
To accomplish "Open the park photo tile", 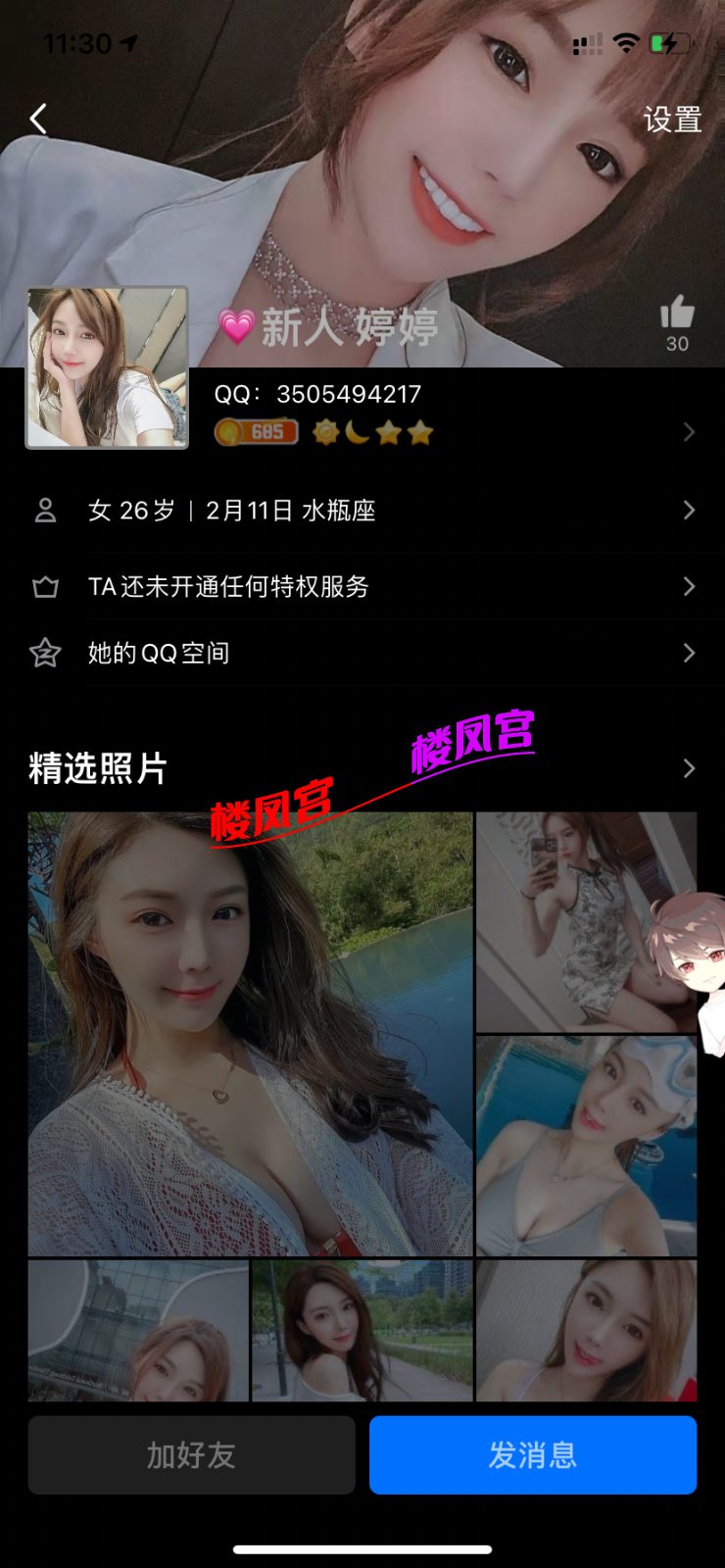I will 362,1330.
